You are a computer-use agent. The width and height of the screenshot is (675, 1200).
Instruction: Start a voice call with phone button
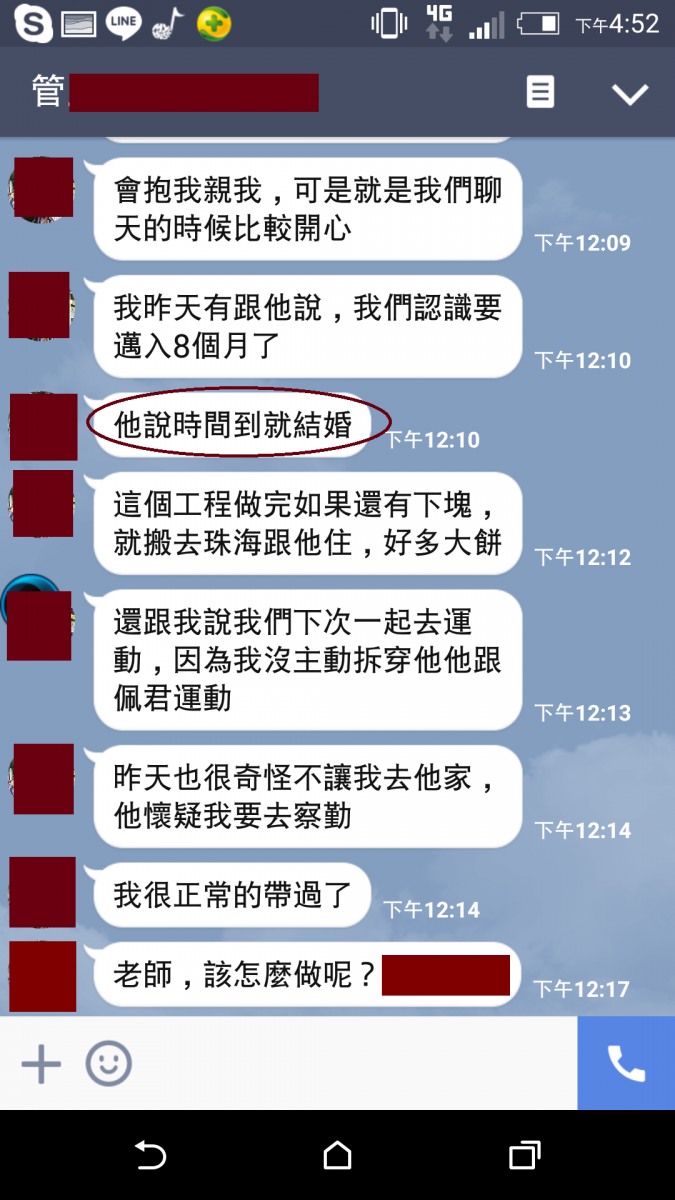[626, 1064]
